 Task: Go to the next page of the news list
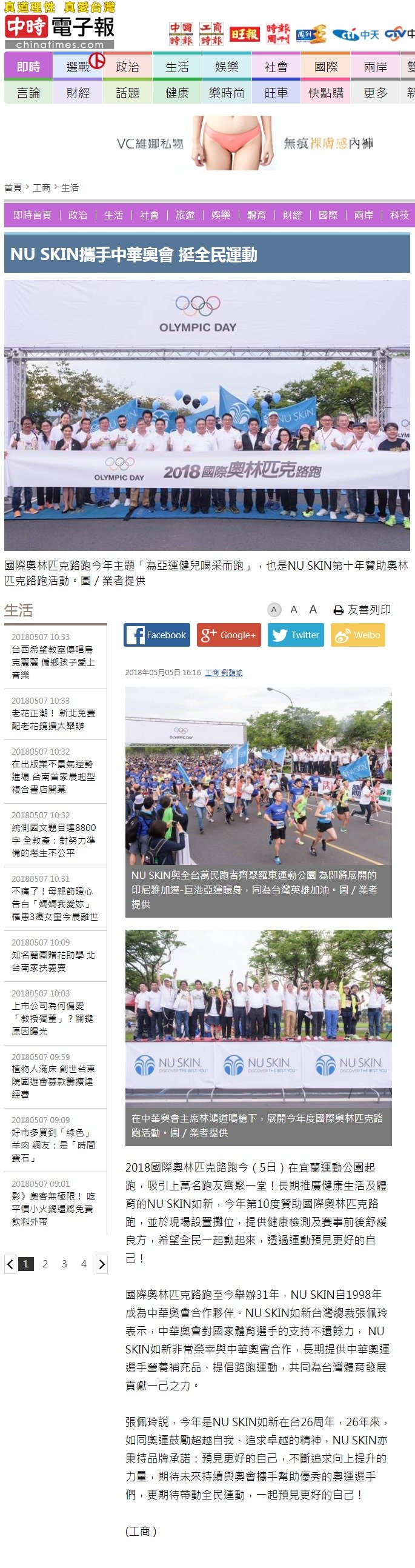[x=102, y=1264]
